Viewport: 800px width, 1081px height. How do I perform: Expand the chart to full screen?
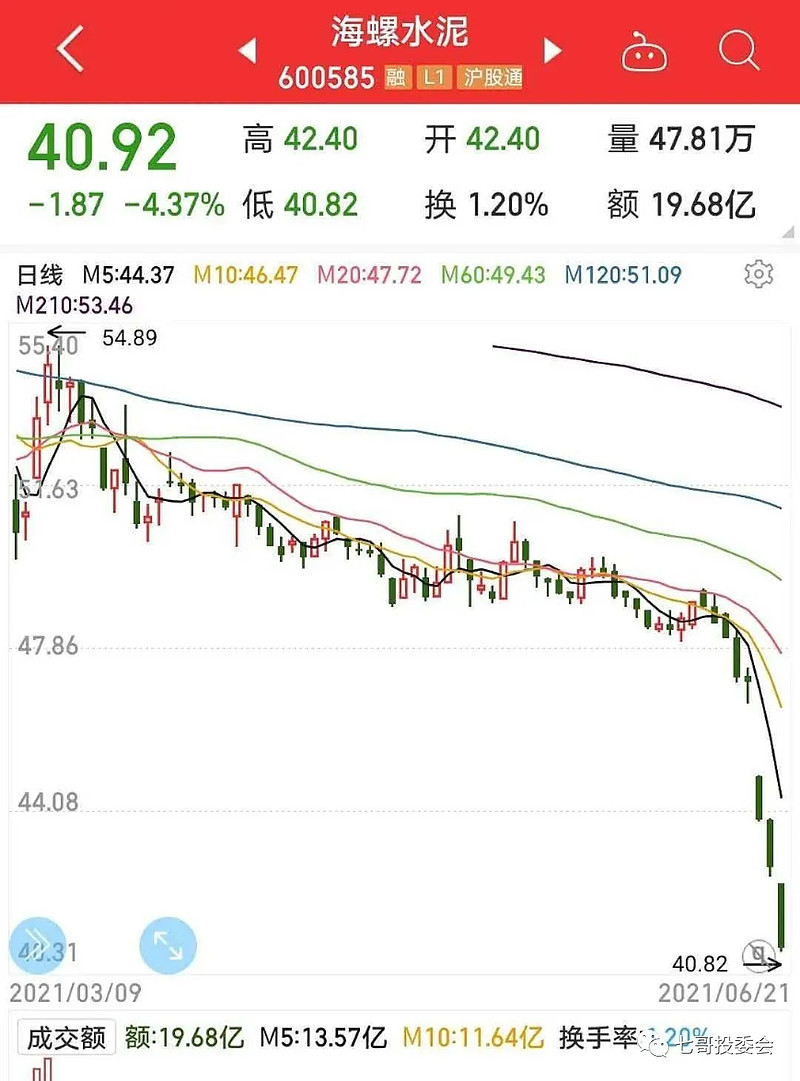[x=168, y=943]
